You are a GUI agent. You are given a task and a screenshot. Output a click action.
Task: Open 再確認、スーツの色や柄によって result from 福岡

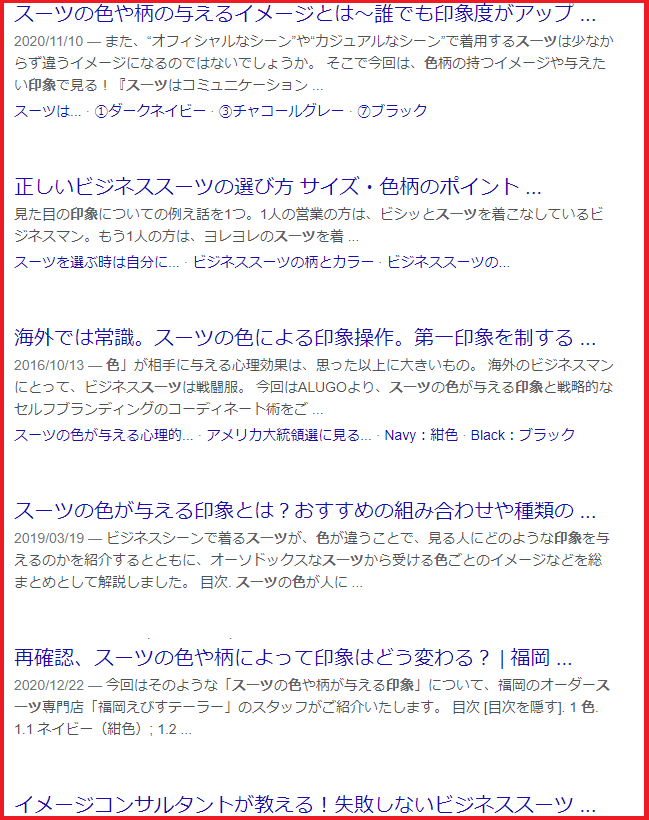(292, 658)
